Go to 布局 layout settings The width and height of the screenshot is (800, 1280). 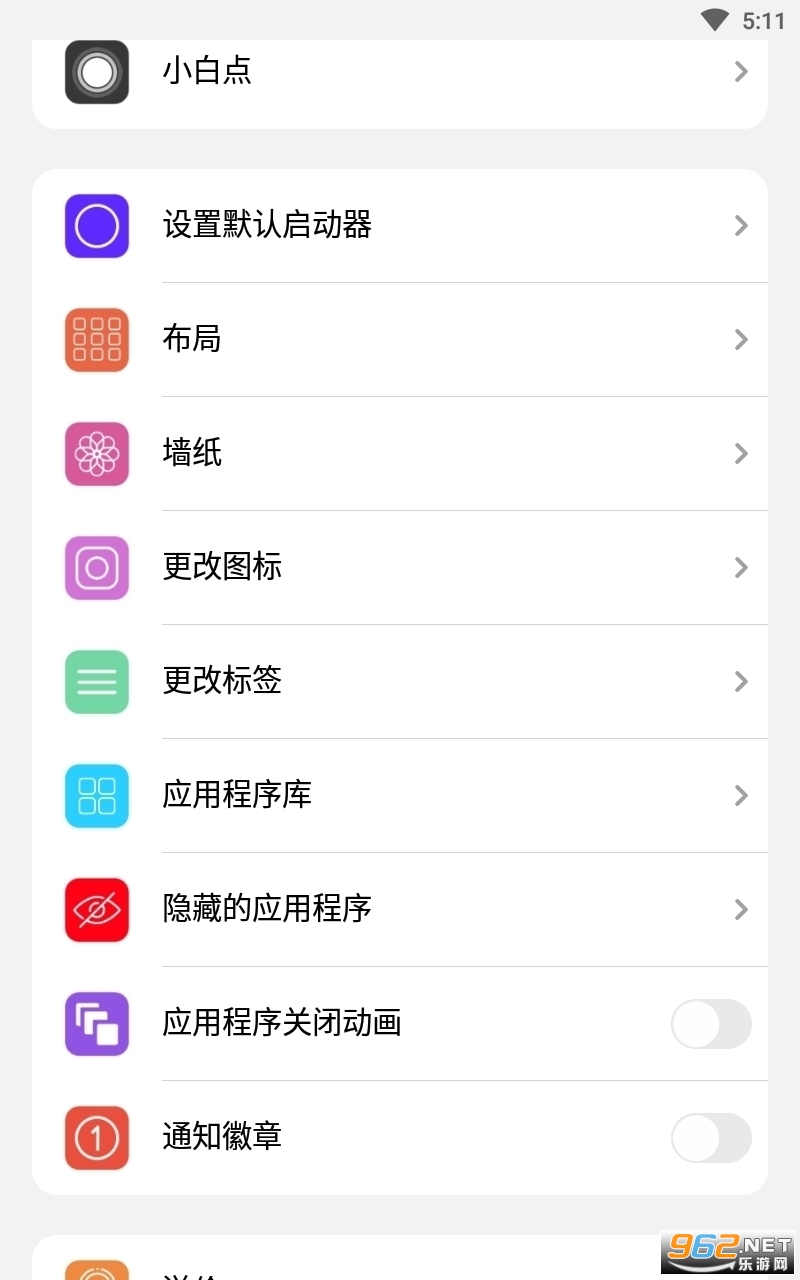(x=400, y=339)
